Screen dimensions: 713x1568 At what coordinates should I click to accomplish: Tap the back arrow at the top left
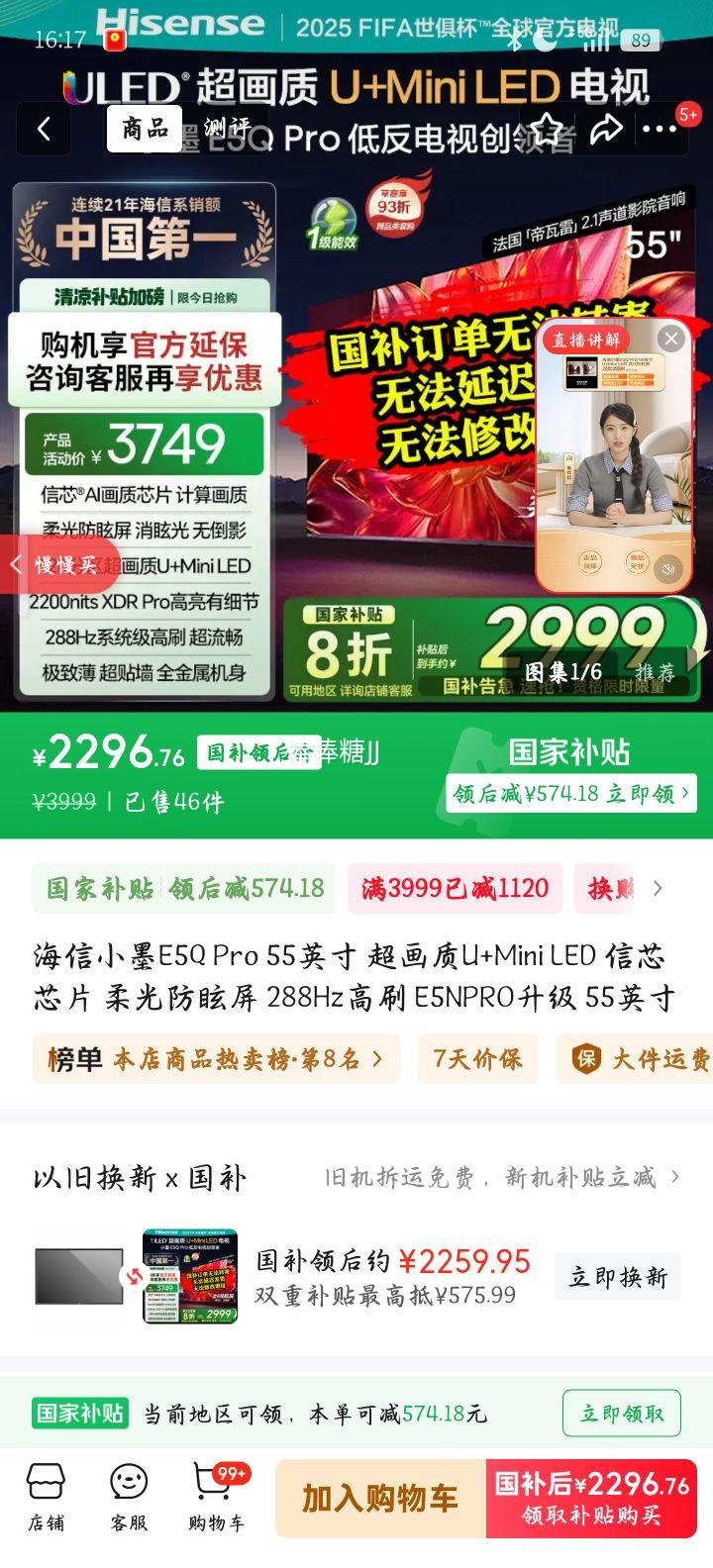[x=43, y=130]
